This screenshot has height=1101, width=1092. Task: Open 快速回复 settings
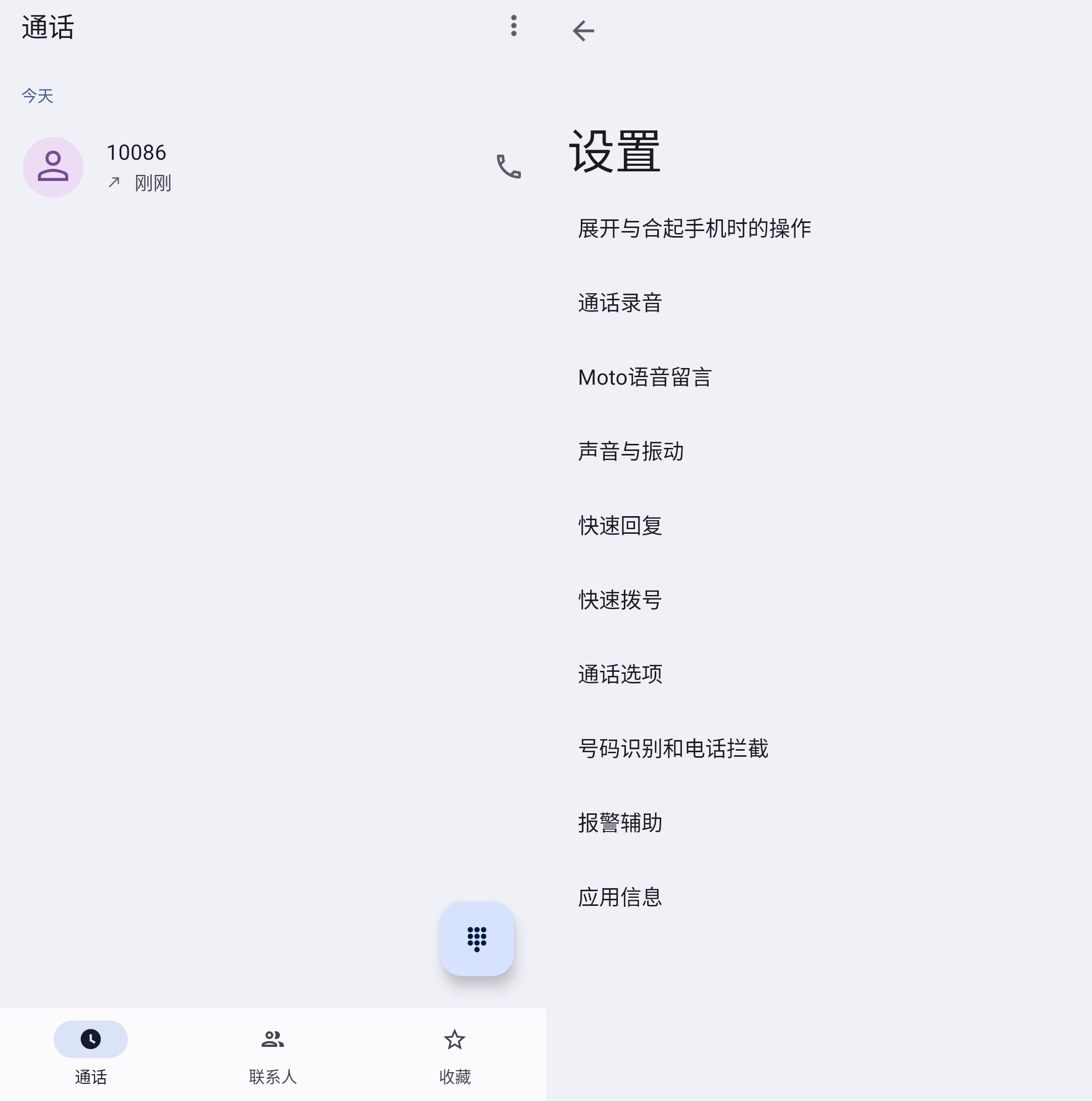coord(620,525)
